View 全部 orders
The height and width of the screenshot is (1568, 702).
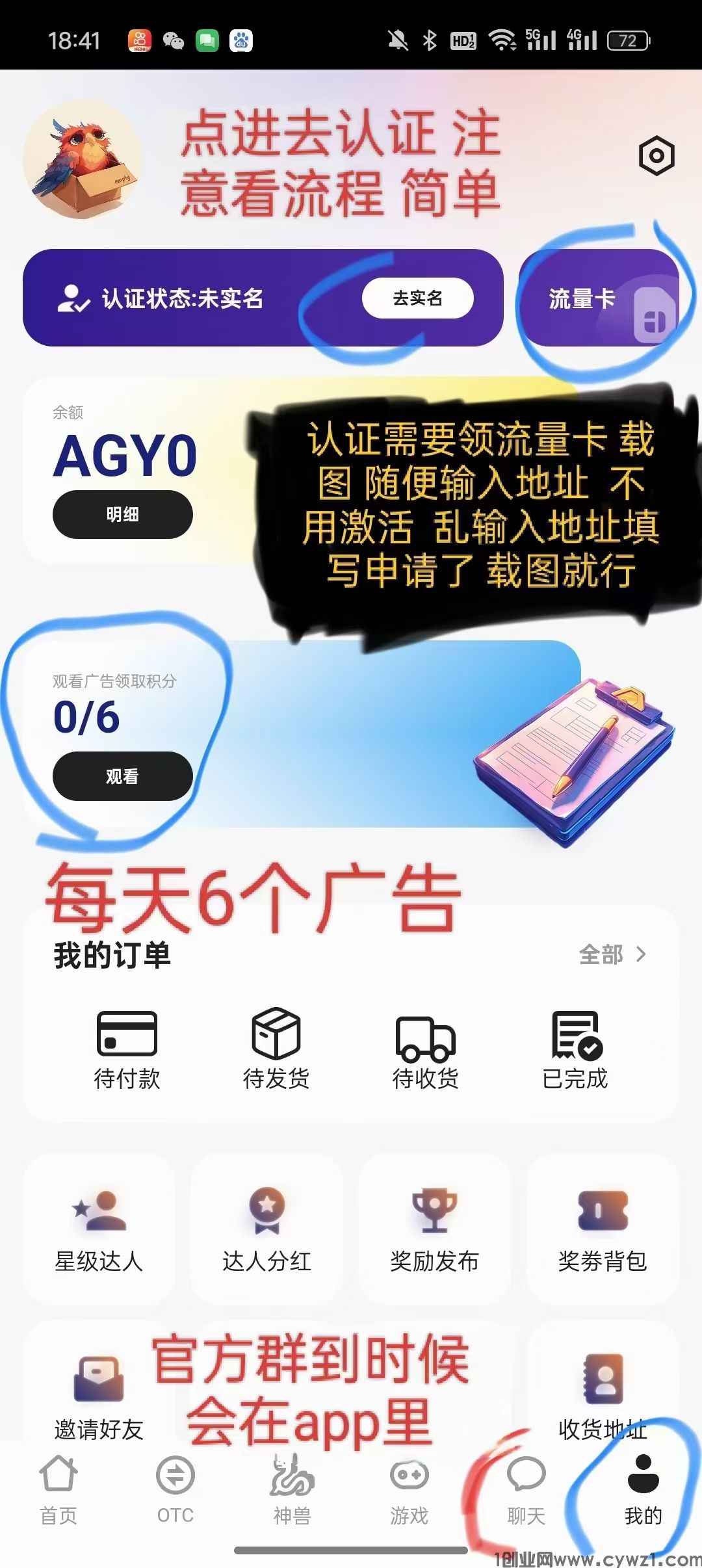[612, 954]
